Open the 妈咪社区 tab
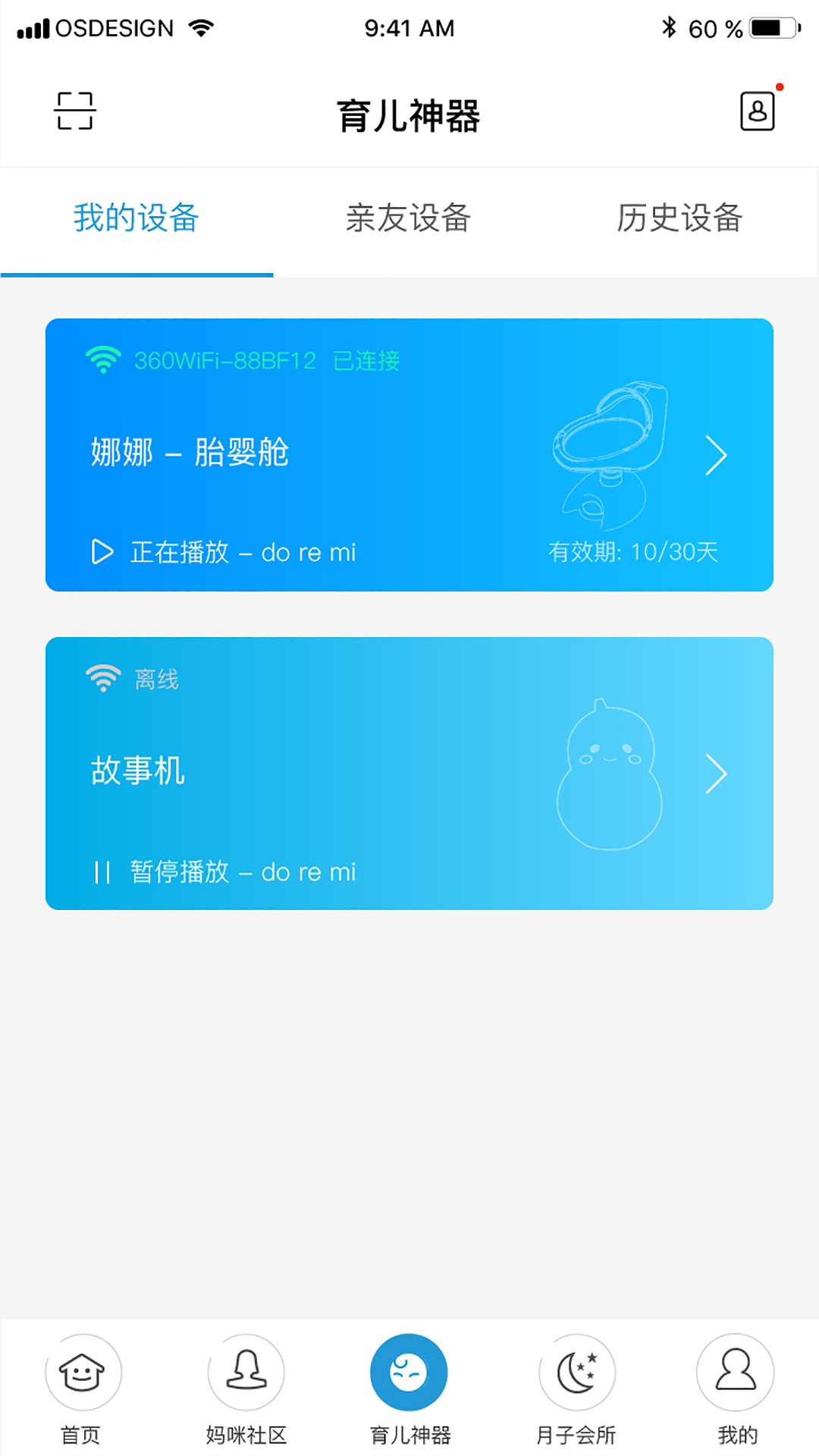The height and width of the screenshot is (1456, 819). click(x=246, y=1389)
